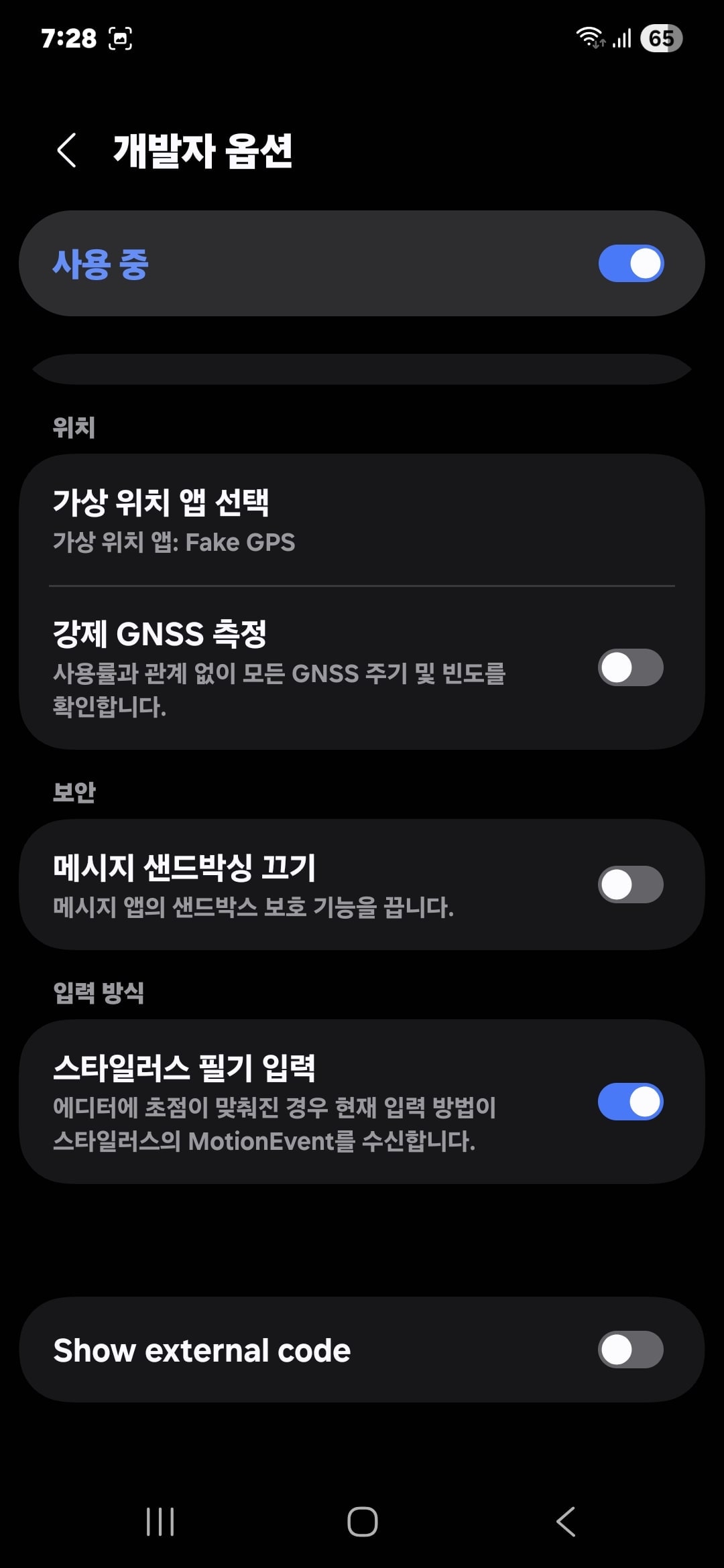Tap the screenshot icon beside the clock
Screen dimensions: 724x1568
pyautogui.click(x=118, y=39)
